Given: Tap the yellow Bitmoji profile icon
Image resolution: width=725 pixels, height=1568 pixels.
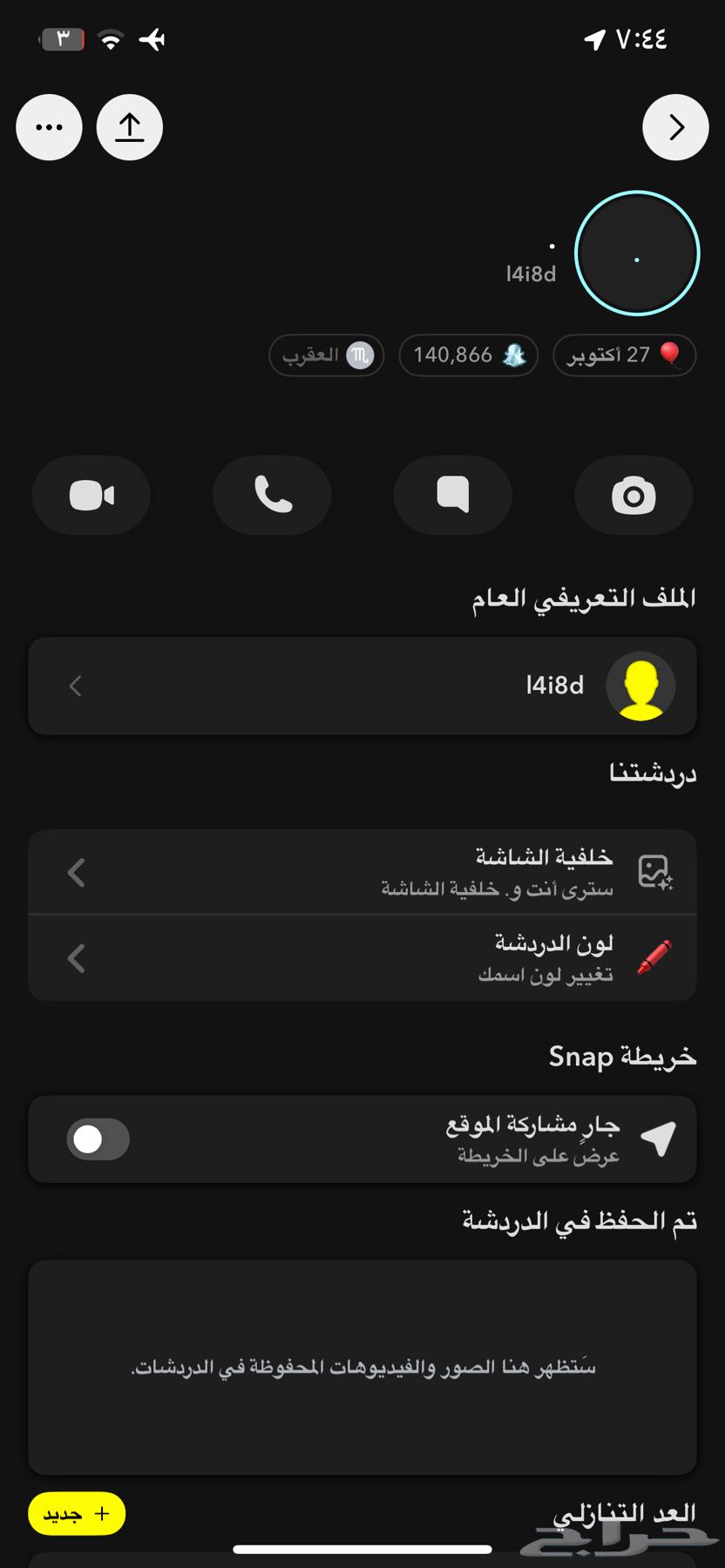Looking at the screenshot, I should pyautogui.click(x=641, y=686).
